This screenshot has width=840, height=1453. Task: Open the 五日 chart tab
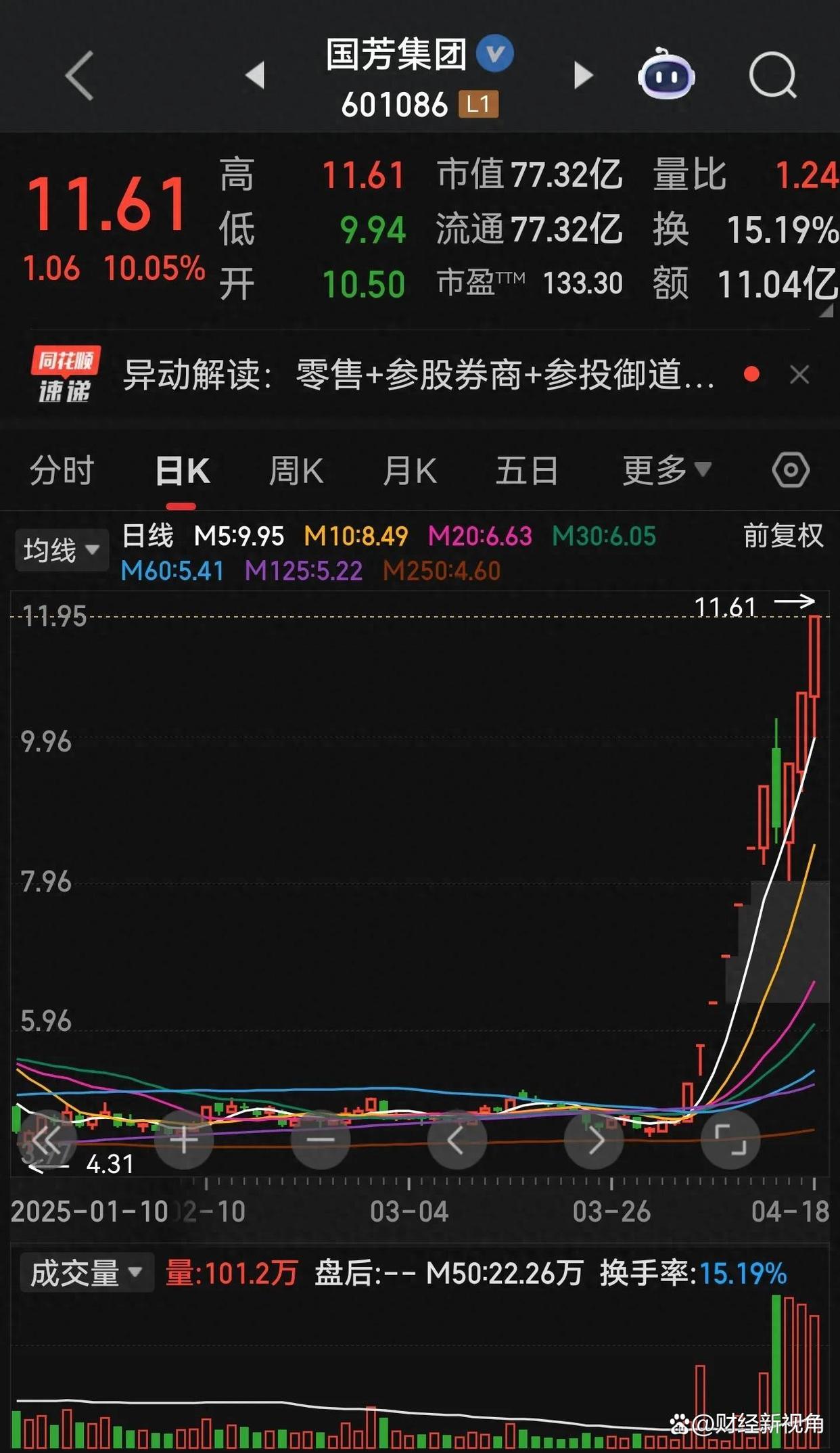(x=527, y=470)
